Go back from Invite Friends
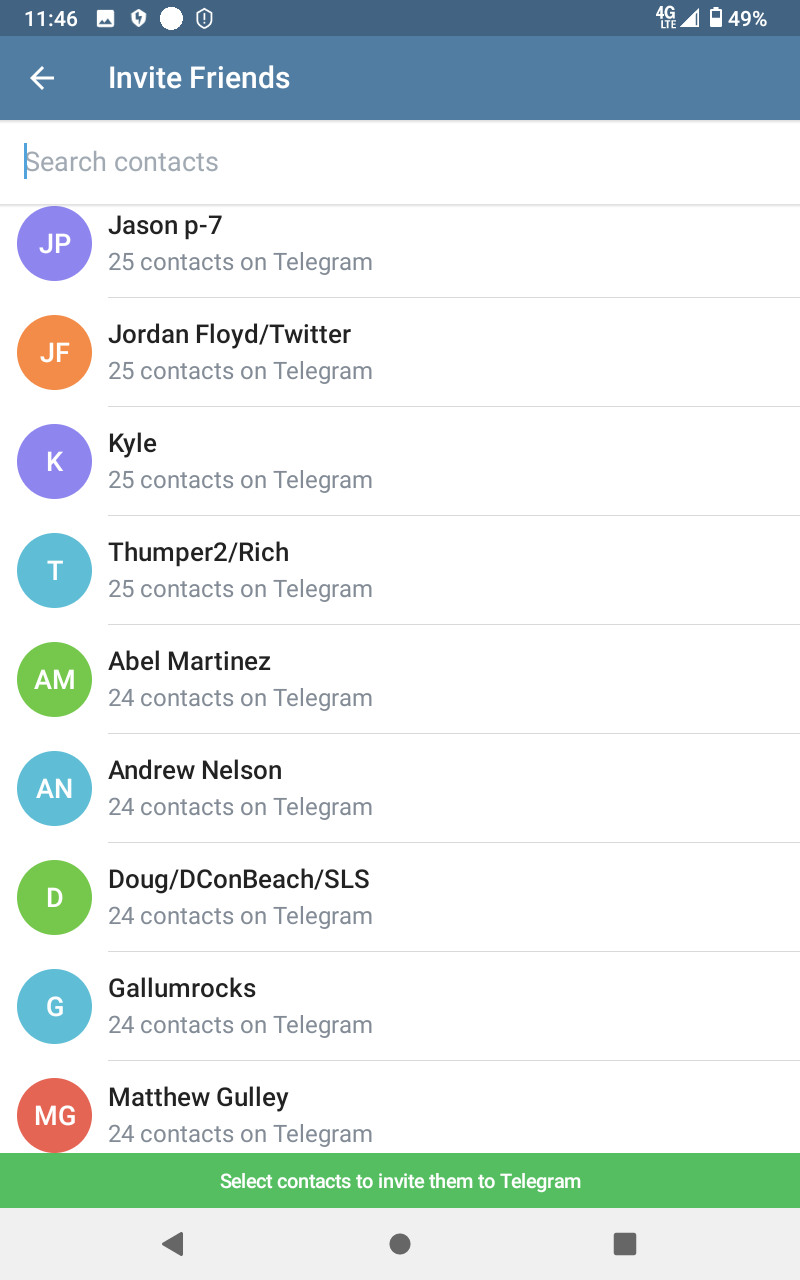Viewport: 800px width, 1280px height. [42, 78]
